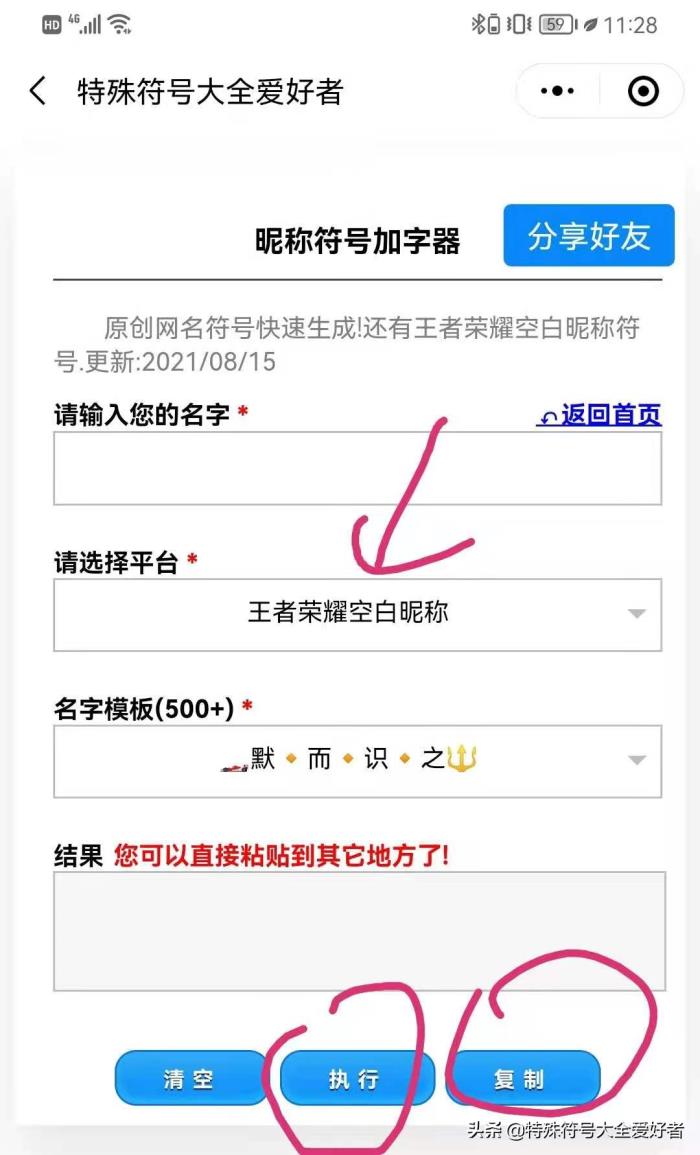The width and height of the screenshot is (700, 1155).
Task: Open the 名字模板 template dropdown
Action: [357, 761]
